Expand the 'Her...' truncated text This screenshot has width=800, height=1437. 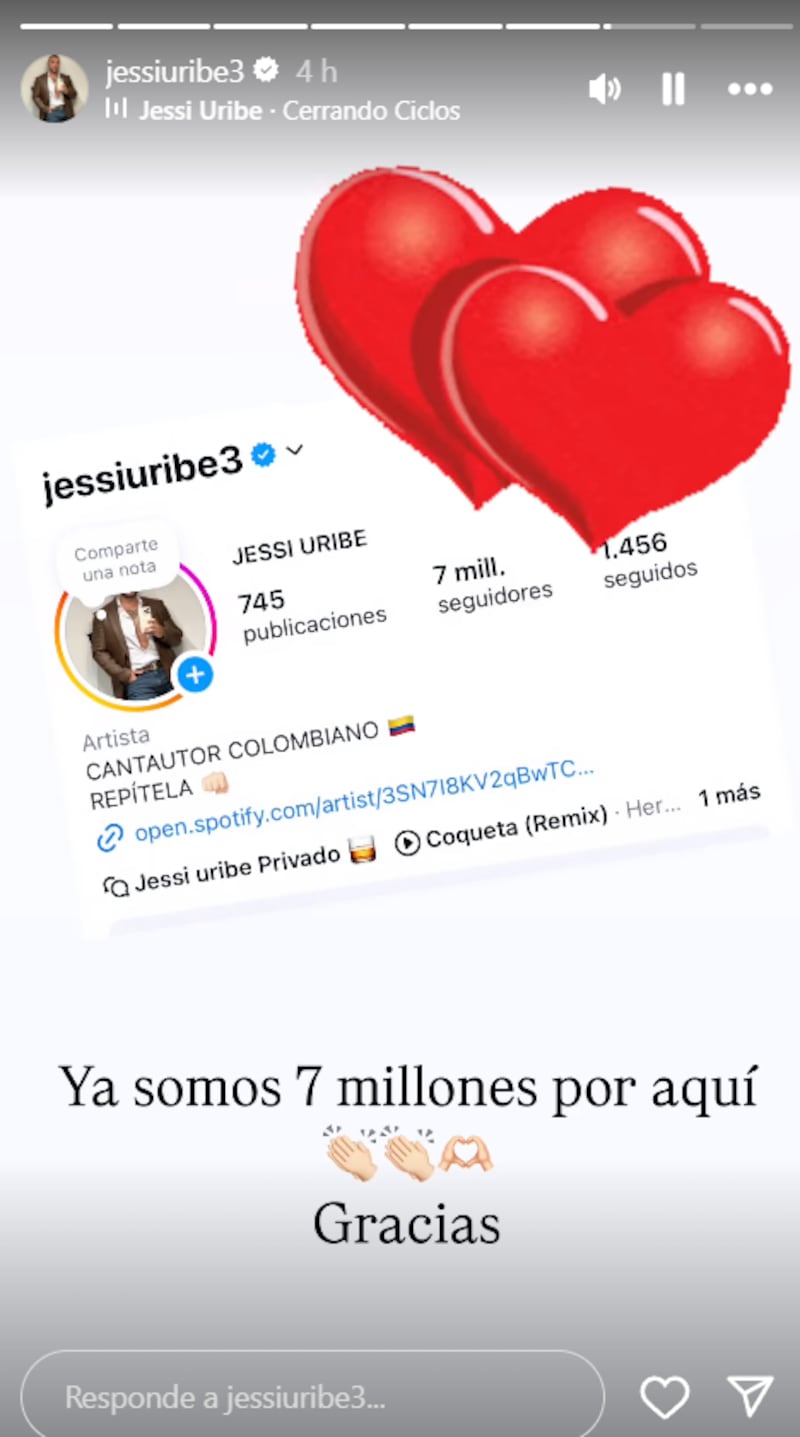[x=652, y=808]
